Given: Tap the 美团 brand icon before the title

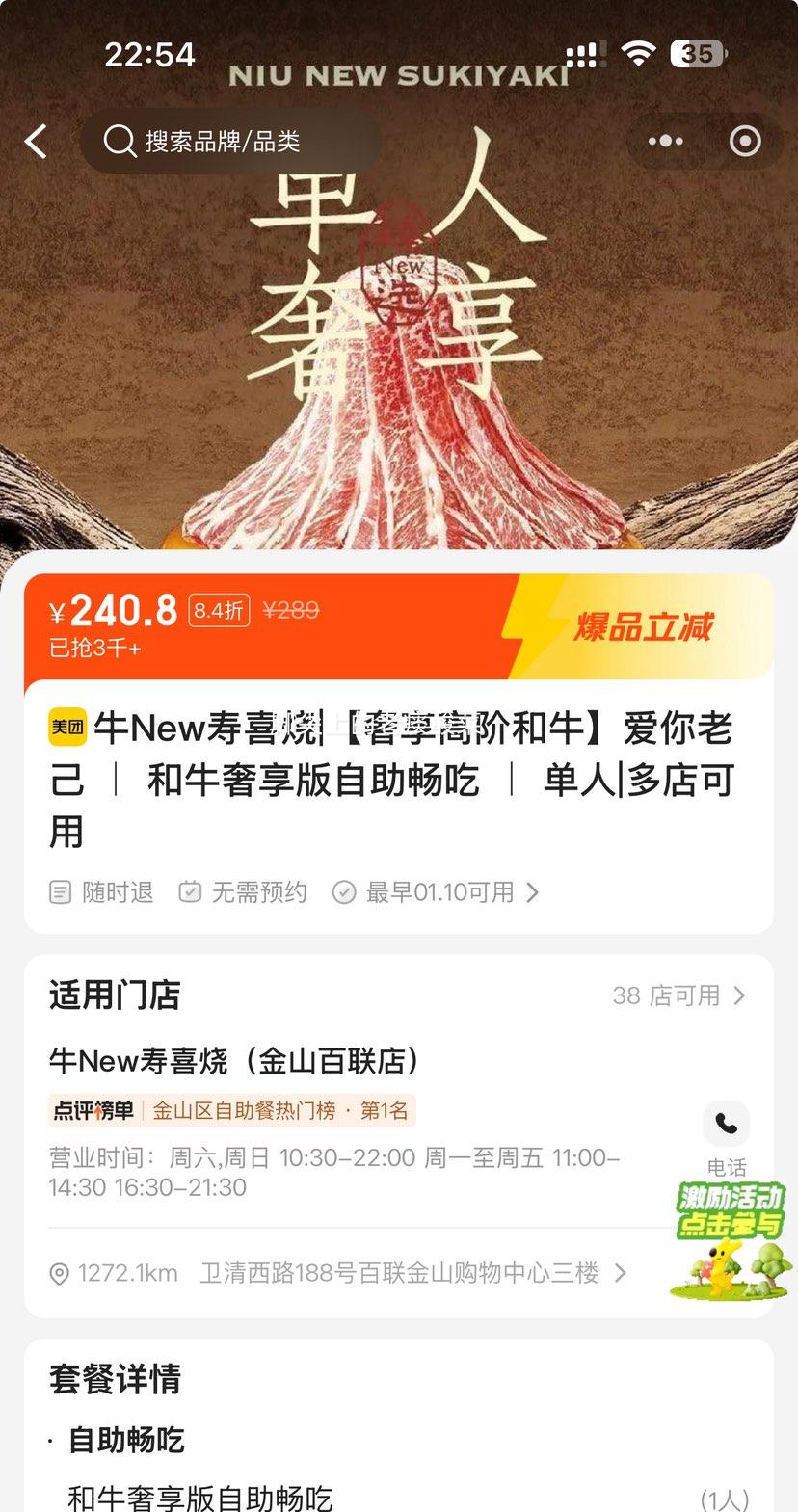Looking at the screenshot, I should pyautogui.click(x=65, y=729).
